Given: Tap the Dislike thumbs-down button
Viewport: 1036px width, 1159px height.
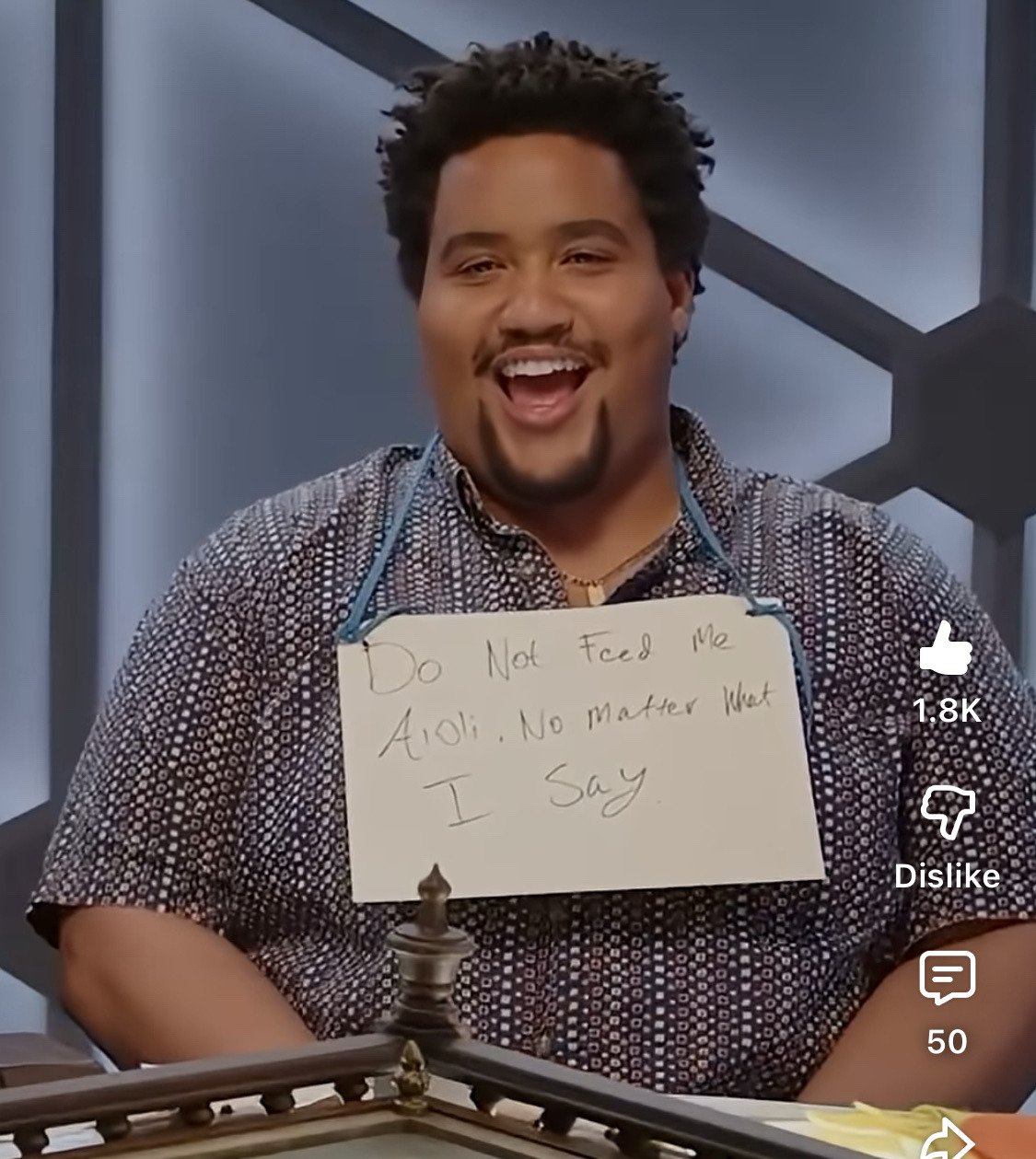Looking at the screenshot, I should pos(948,811).
